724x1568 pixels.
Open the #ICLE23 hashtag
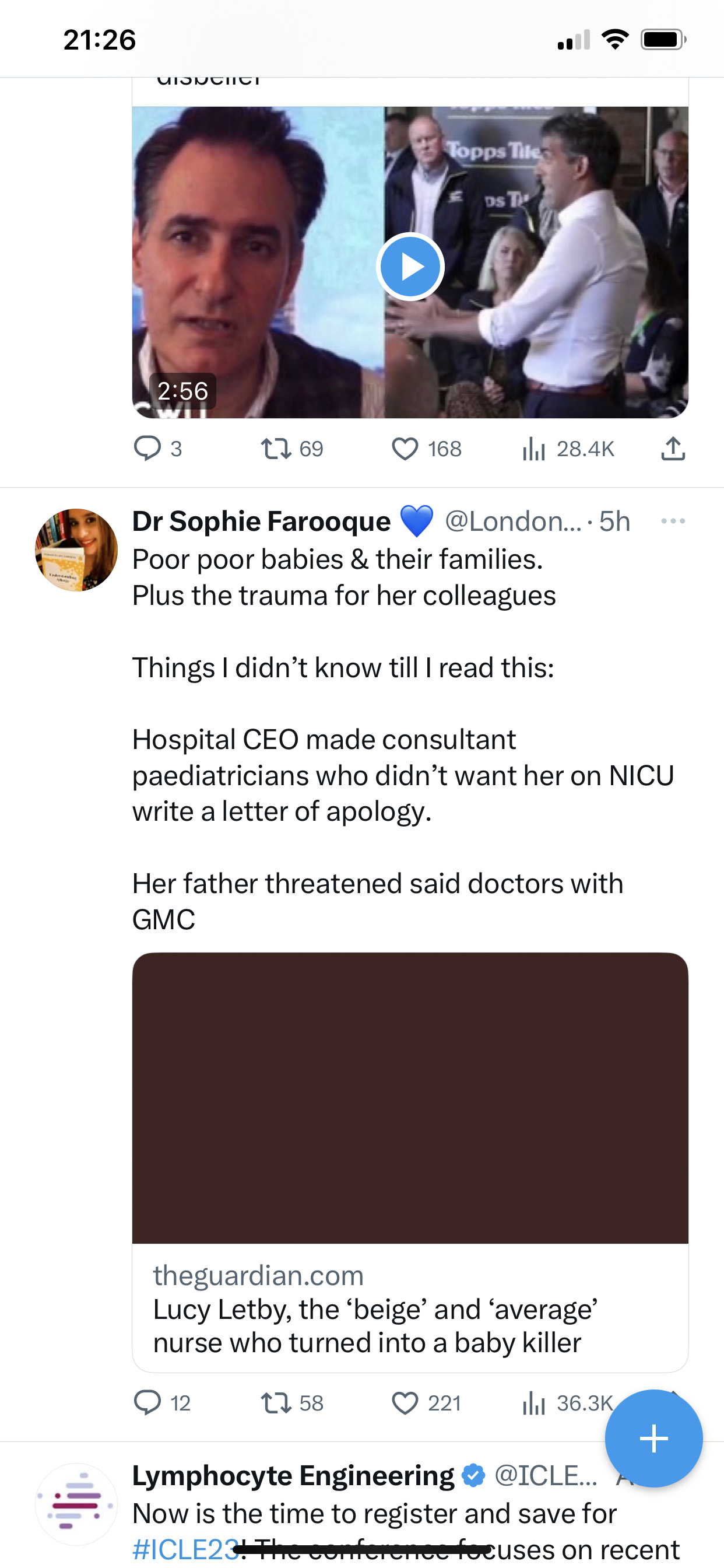(x=185, y=1549)
